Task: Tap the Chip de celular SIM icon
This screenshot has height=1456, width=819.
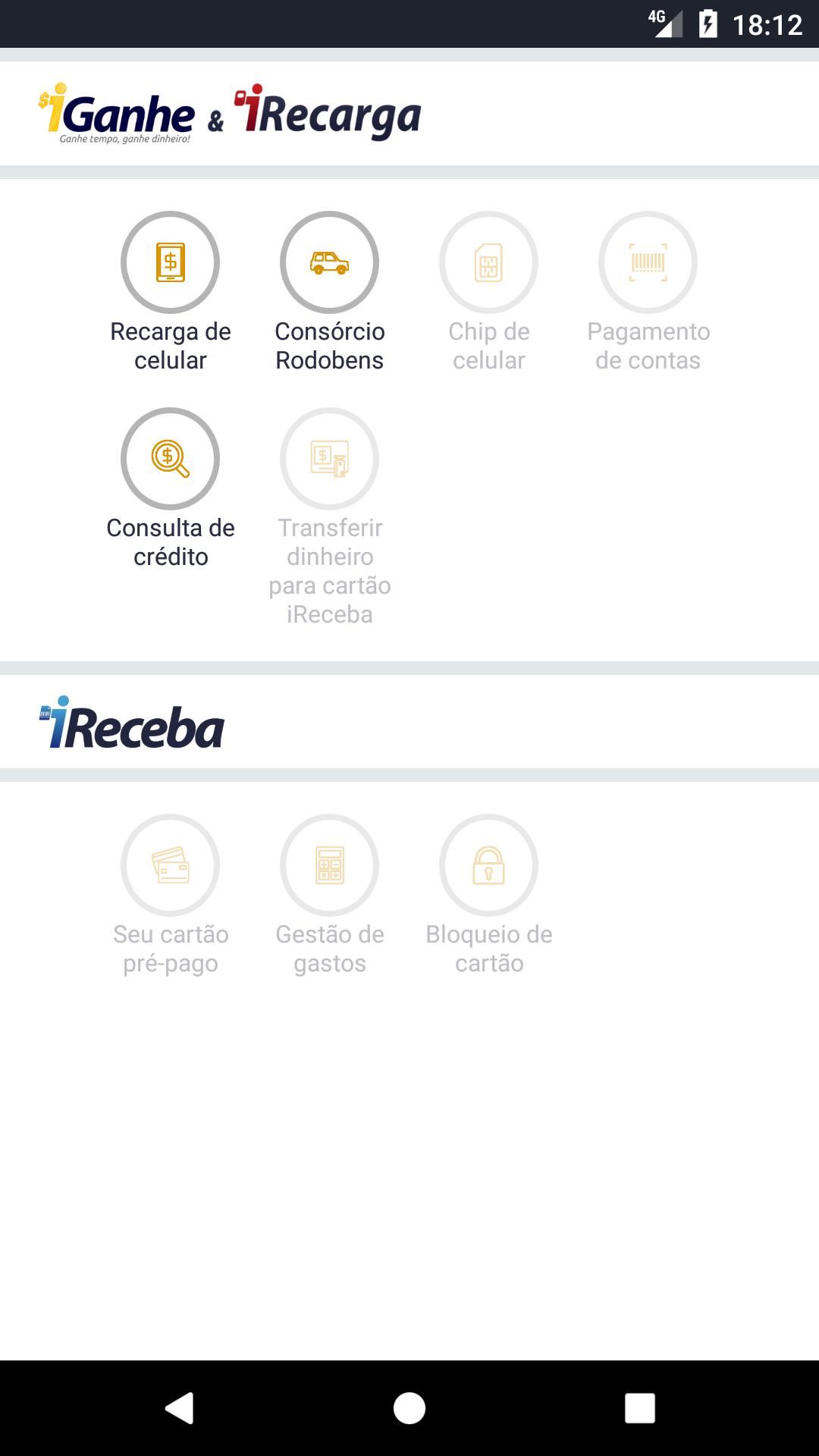Action: click(x=490, y=263)
